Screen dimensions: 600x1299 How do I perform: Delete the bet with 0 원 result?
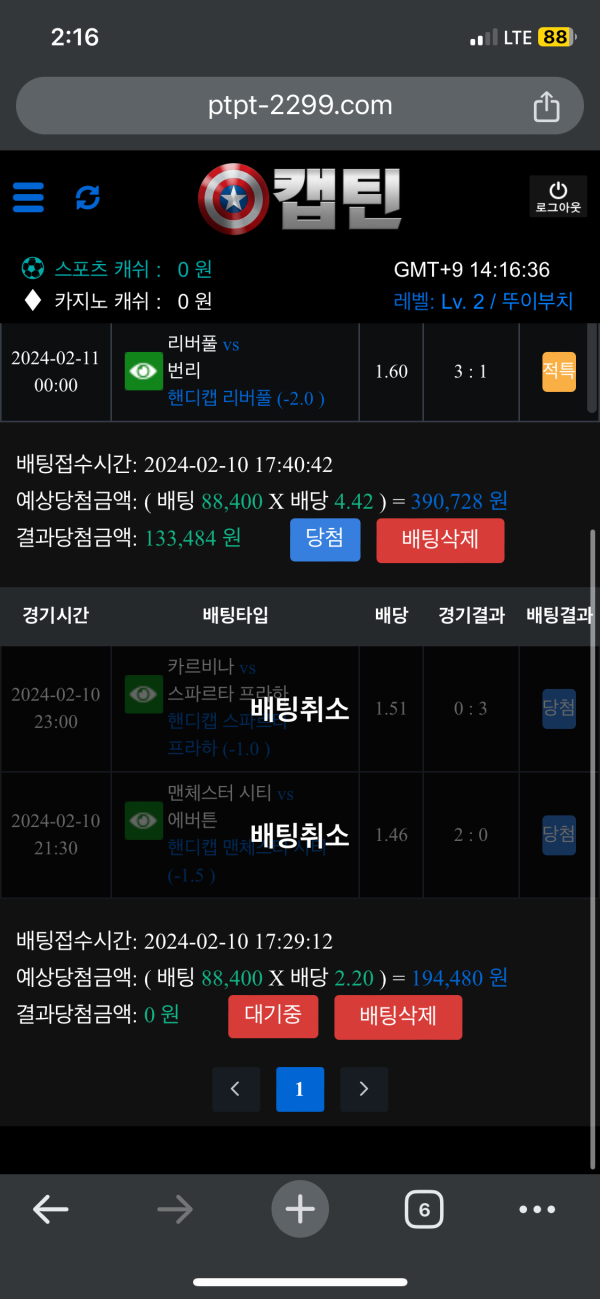[398, 1017]
